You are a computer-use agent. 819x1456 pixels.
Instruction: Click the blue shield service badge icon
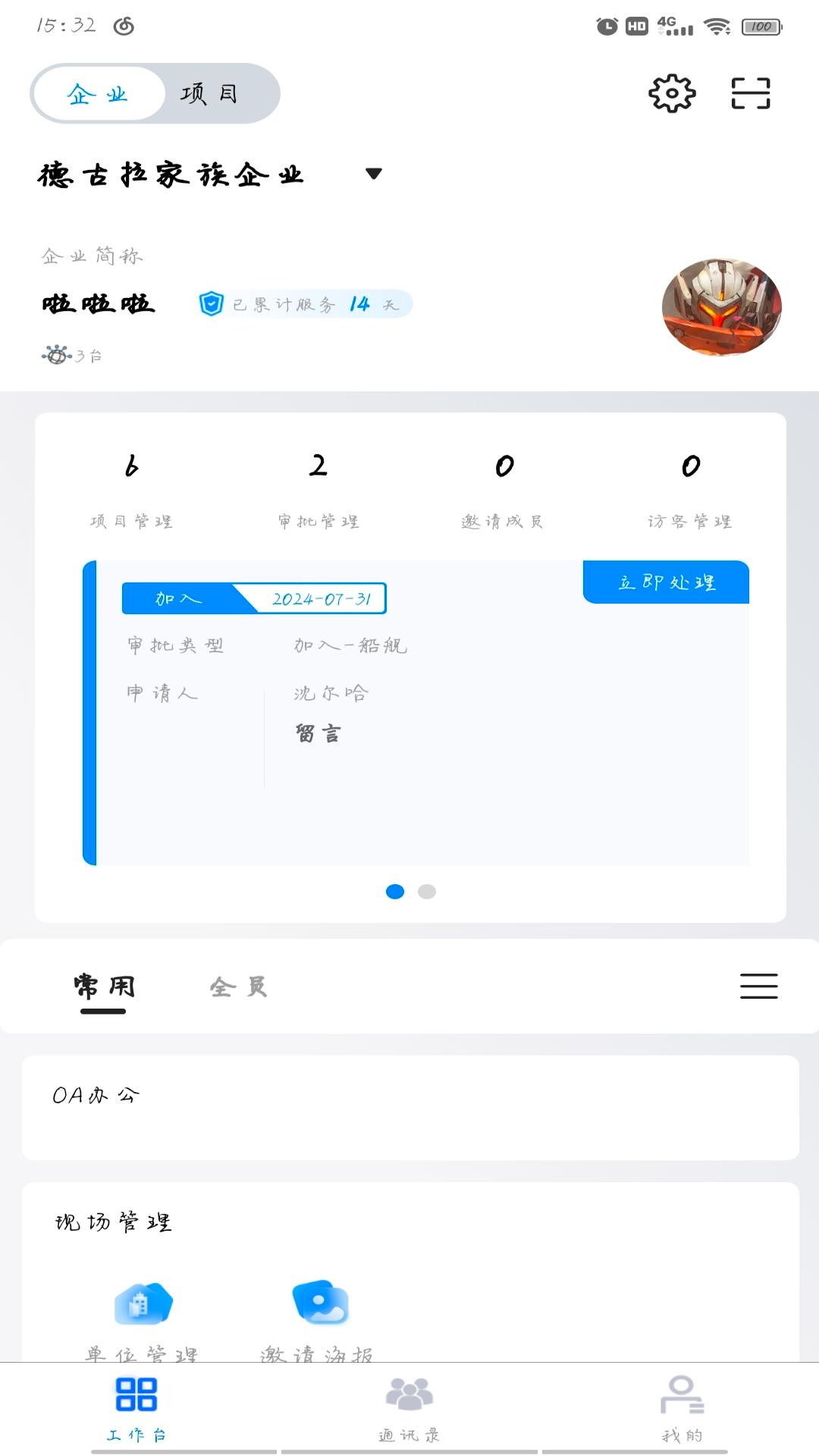(211, 303)
